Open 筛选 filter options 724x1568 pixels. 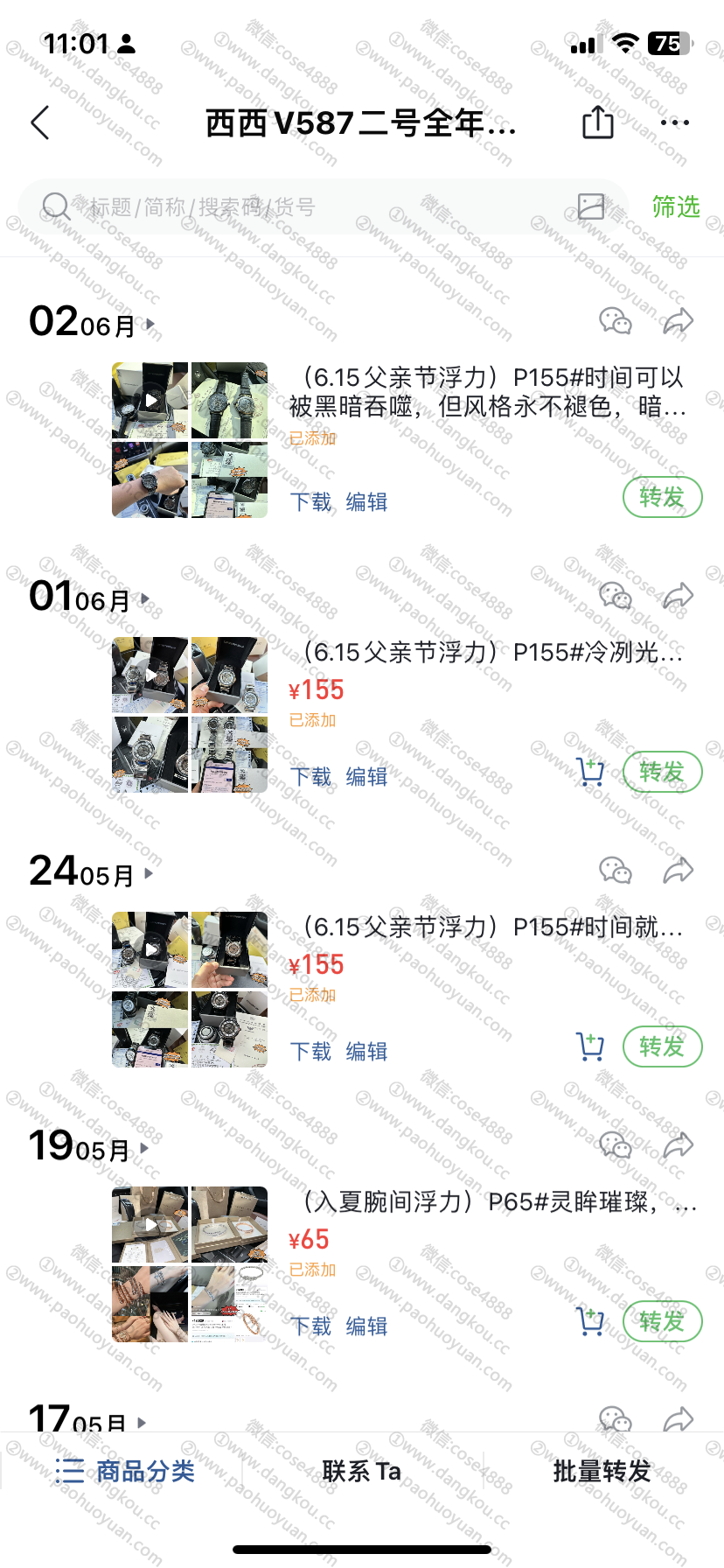point(676,206)
